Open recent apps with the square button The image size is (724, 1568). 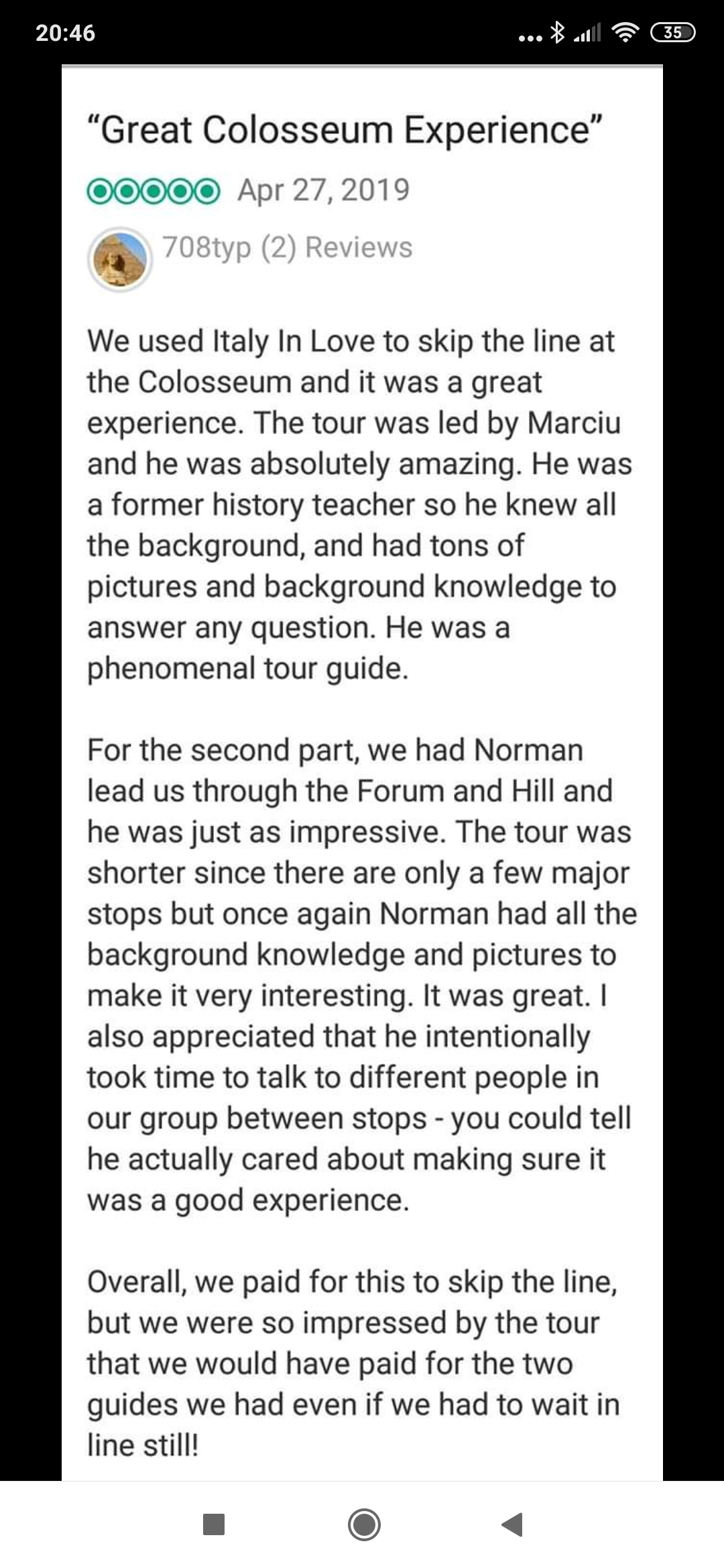(214, 1524)
